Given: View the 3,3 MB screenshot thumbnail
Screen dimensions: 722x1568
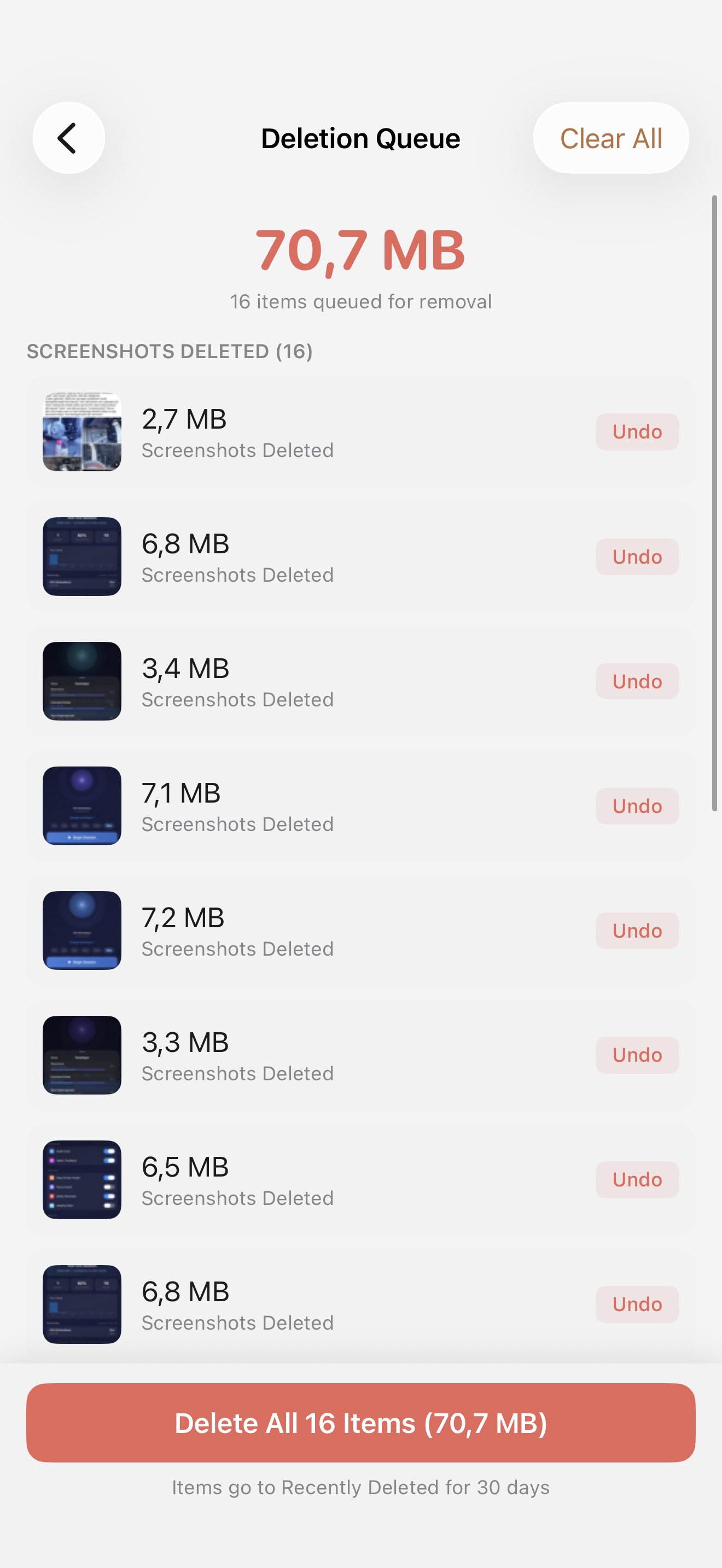Looking at the screenshot, I should coord(81,1055).
